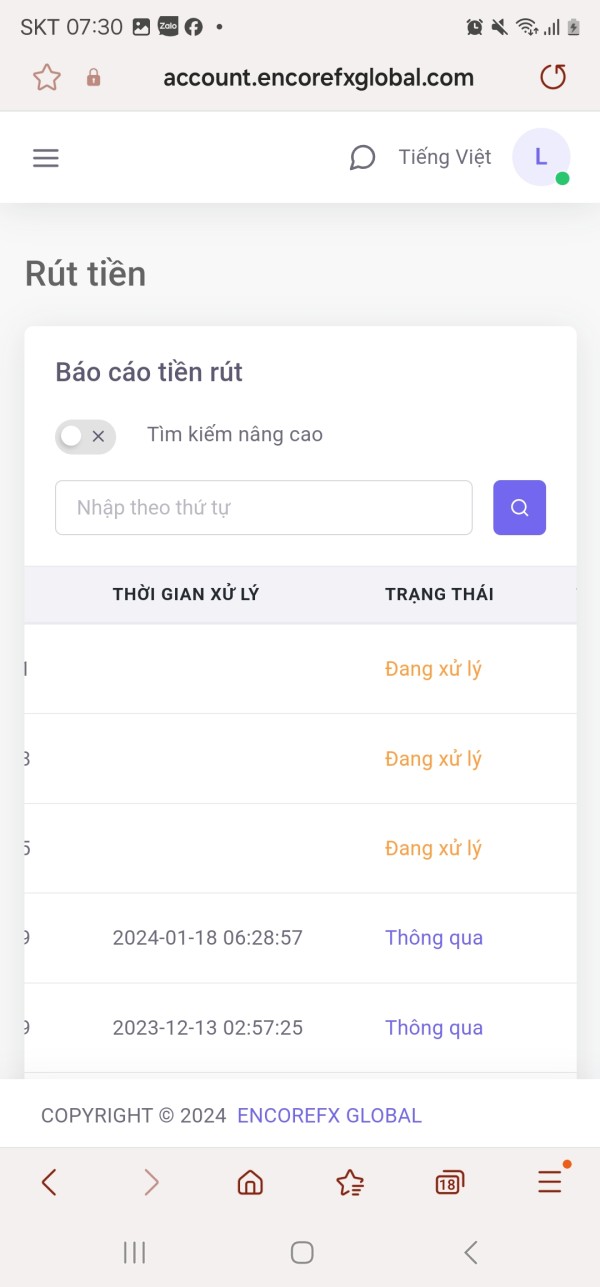Change language from Tiếng Việt
The height and width of the screenshot is (1287, 600).
(x=445, y=158)
